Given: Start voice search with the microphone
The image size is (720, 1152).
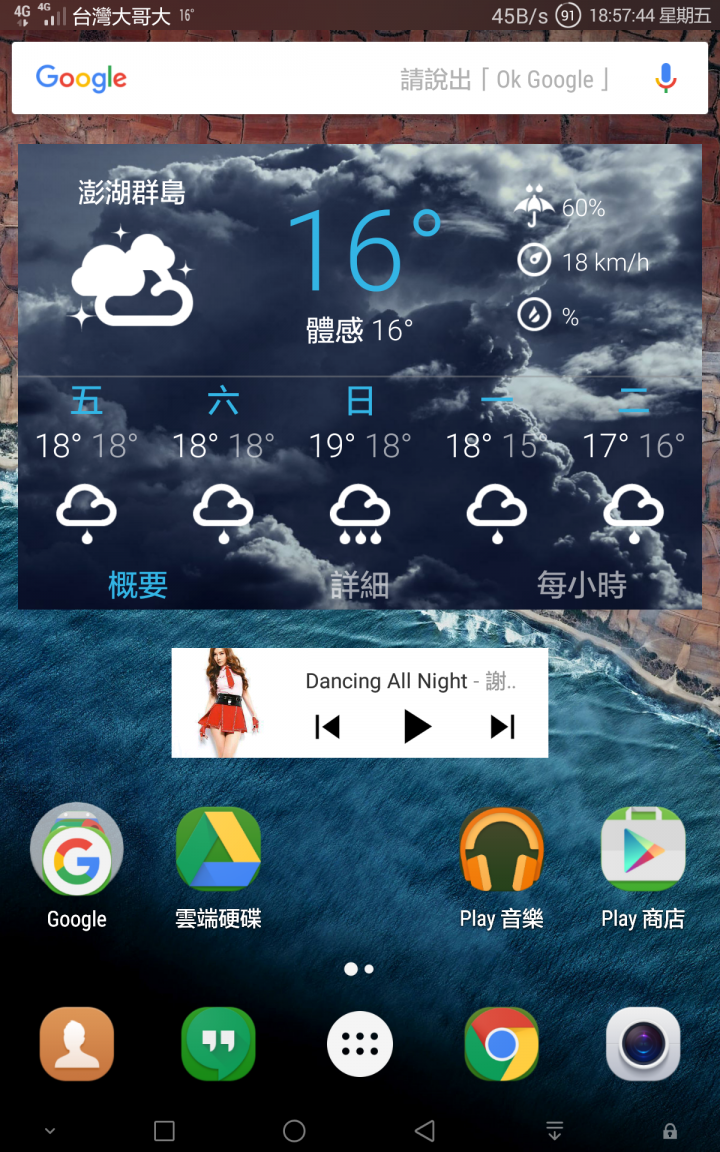Looking at the screenshot, I should click(665, 78).
